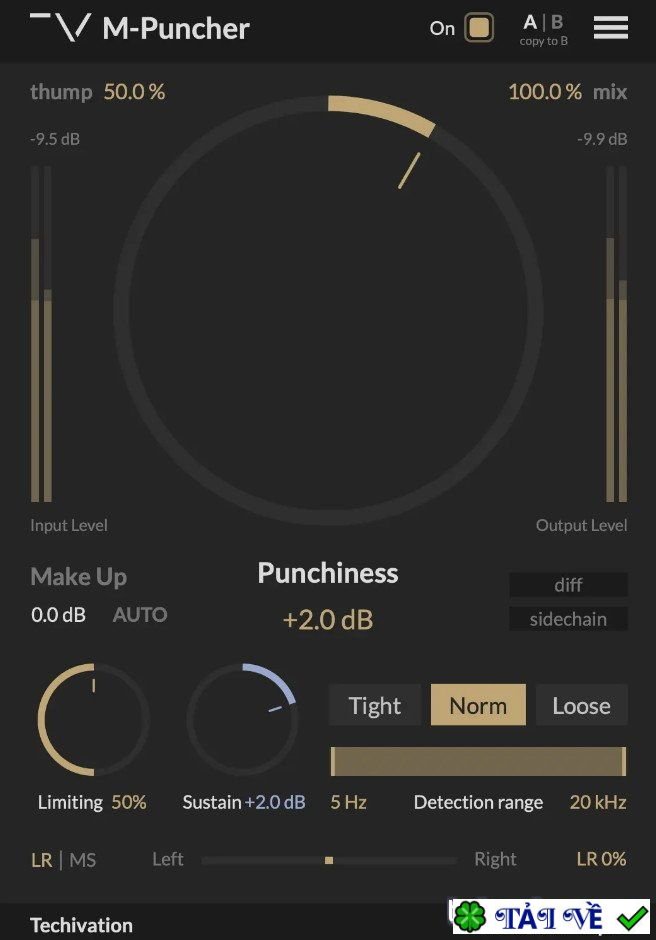The image size is (656, 940).
Task: Switch to Loose mode
Action: click(581, 706)
